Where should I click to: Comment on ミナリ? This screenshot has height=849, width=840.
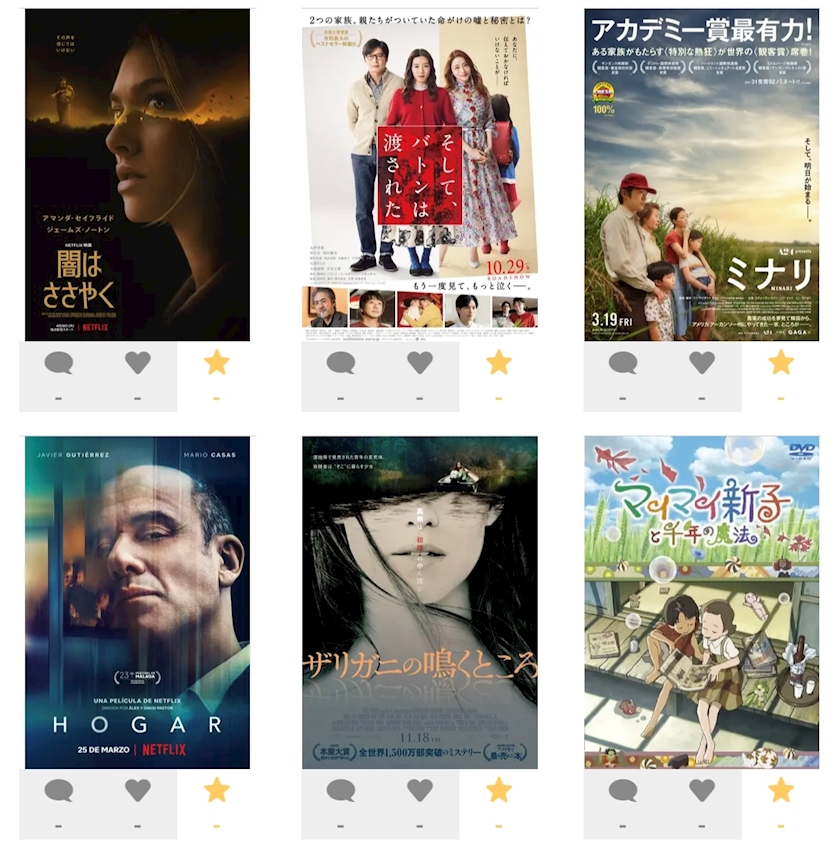tap(623, 363)
